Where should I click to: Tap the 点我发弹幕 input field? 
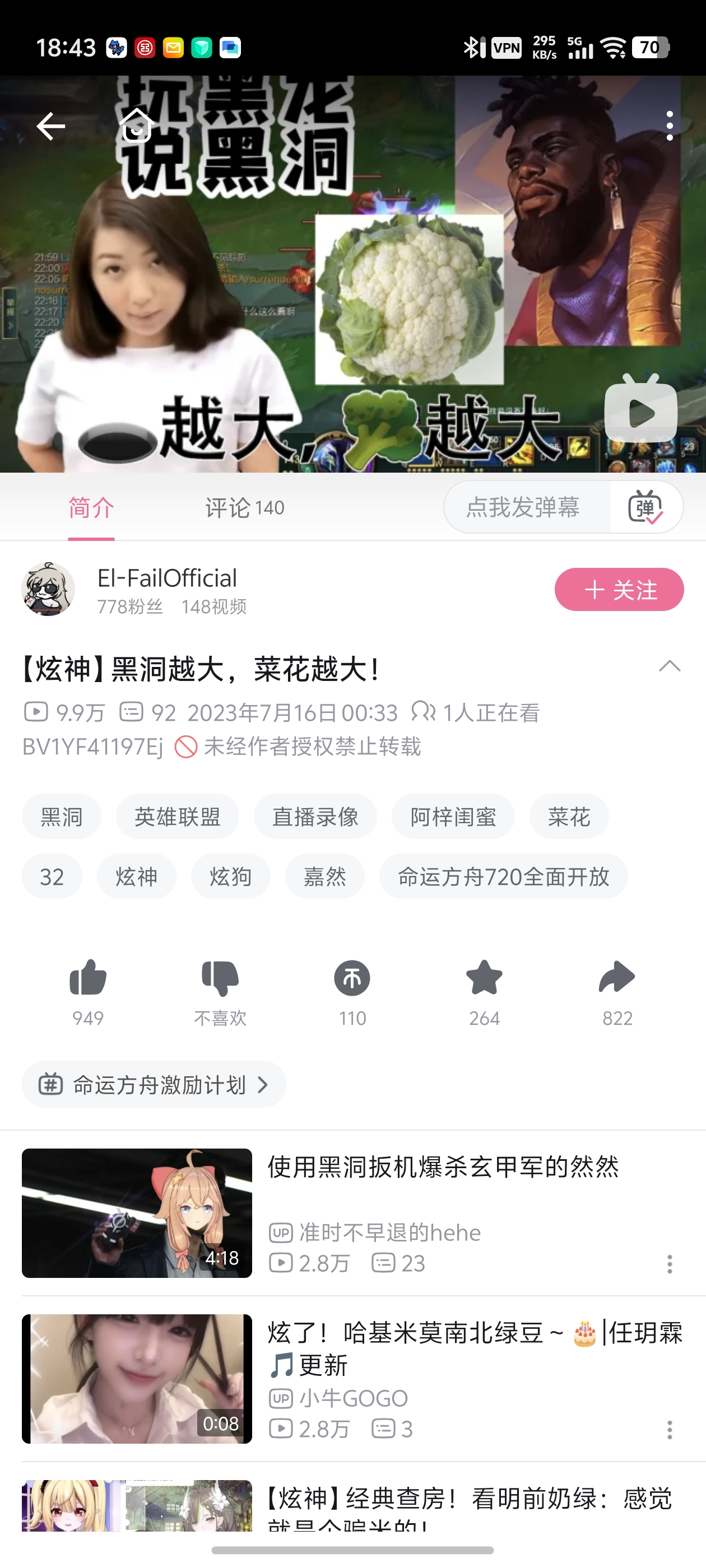524,508
